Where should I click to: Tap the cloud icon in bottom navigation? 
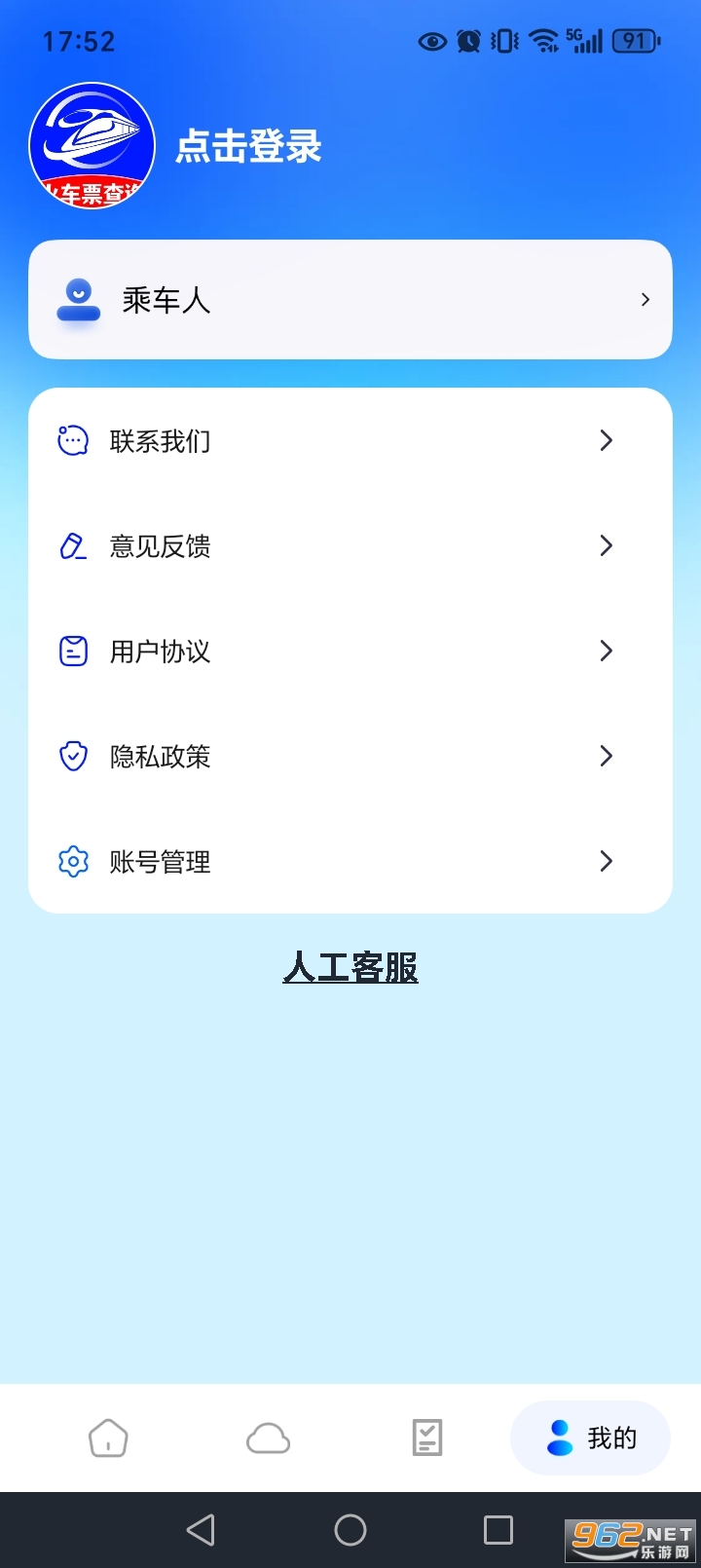coord(268,1437)
